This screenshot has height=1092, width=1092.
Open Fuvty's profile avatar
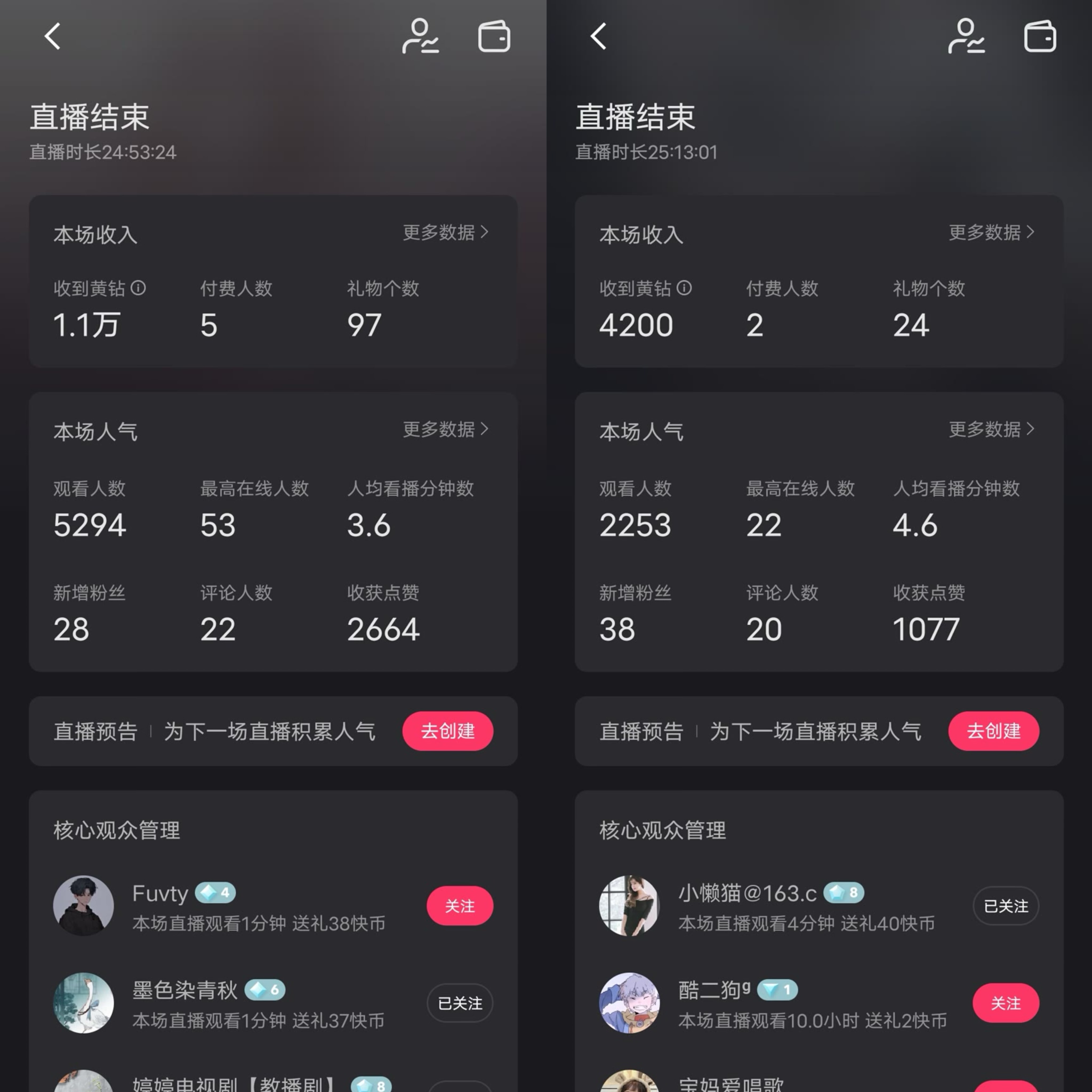pyautogui.click(x=84, y=906)
